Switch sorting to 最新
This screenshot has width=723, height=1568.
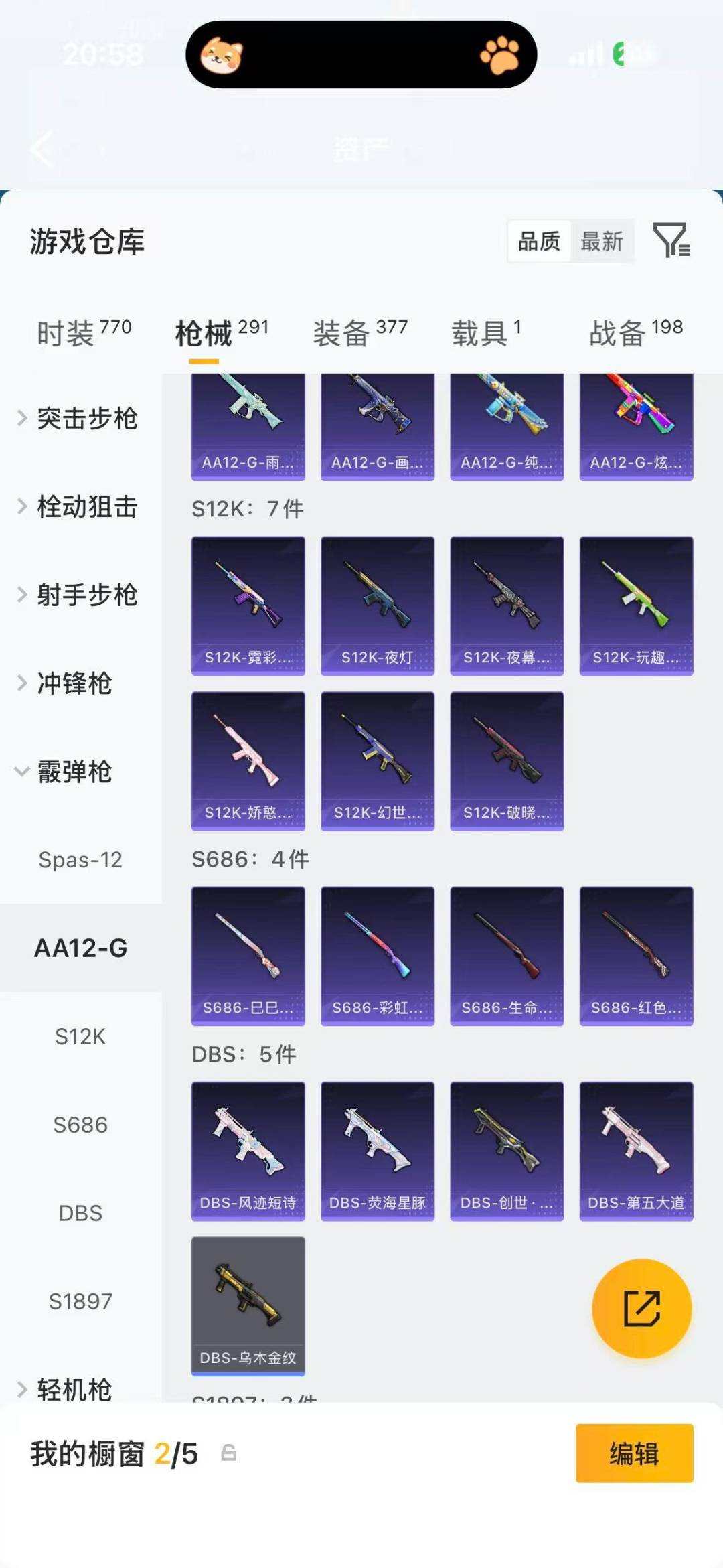pos(602,242)
